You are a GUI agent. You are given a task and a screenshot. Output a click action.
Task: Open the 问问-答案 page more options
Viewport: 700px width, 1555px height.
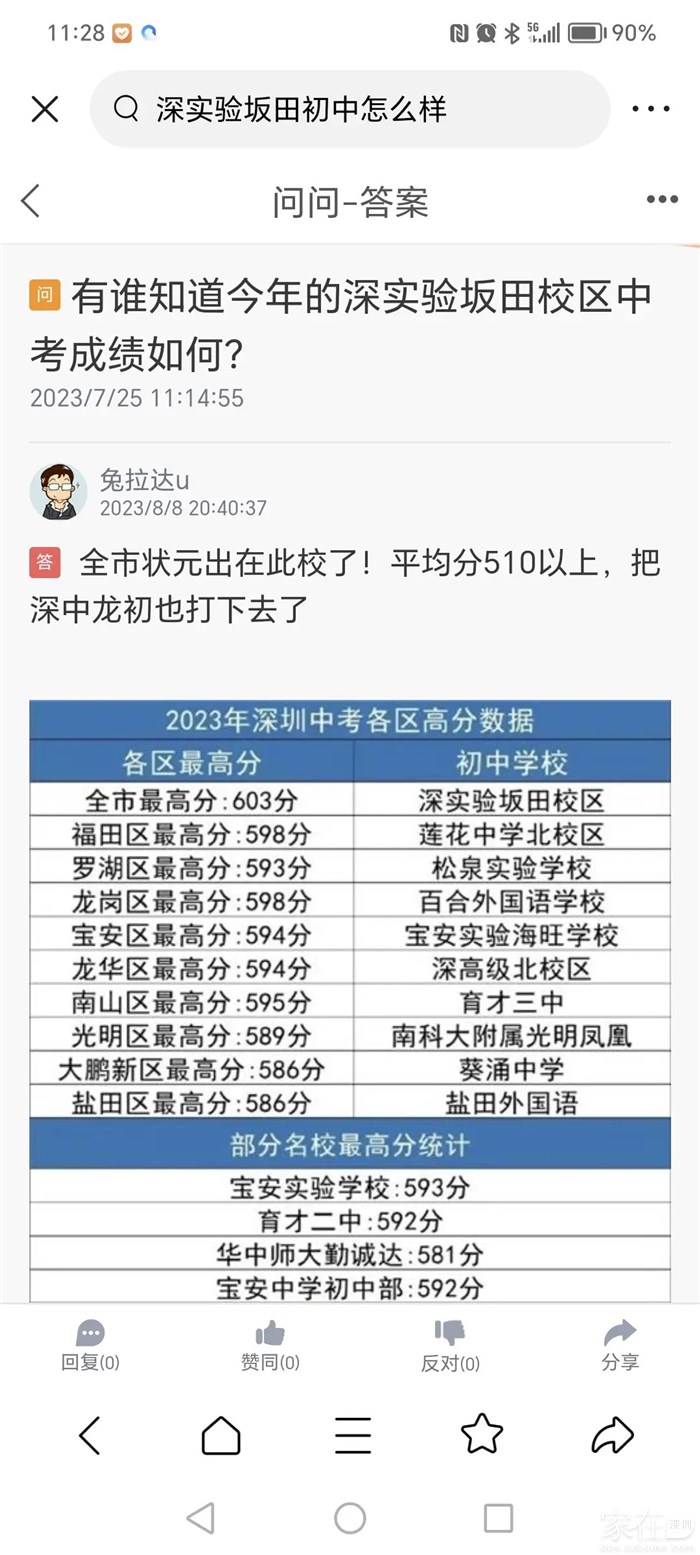661,201
